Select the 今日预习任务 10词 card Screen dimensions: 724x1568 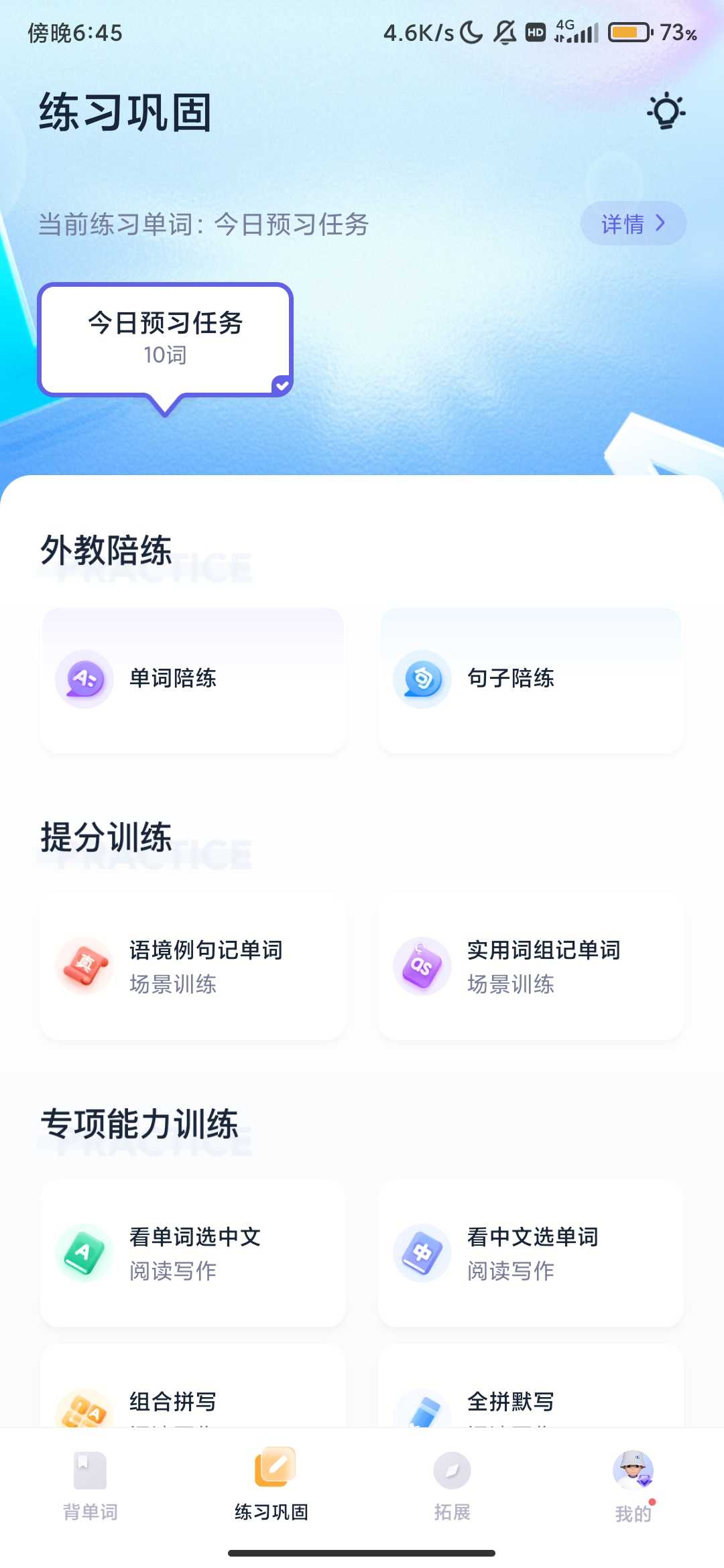166,339
